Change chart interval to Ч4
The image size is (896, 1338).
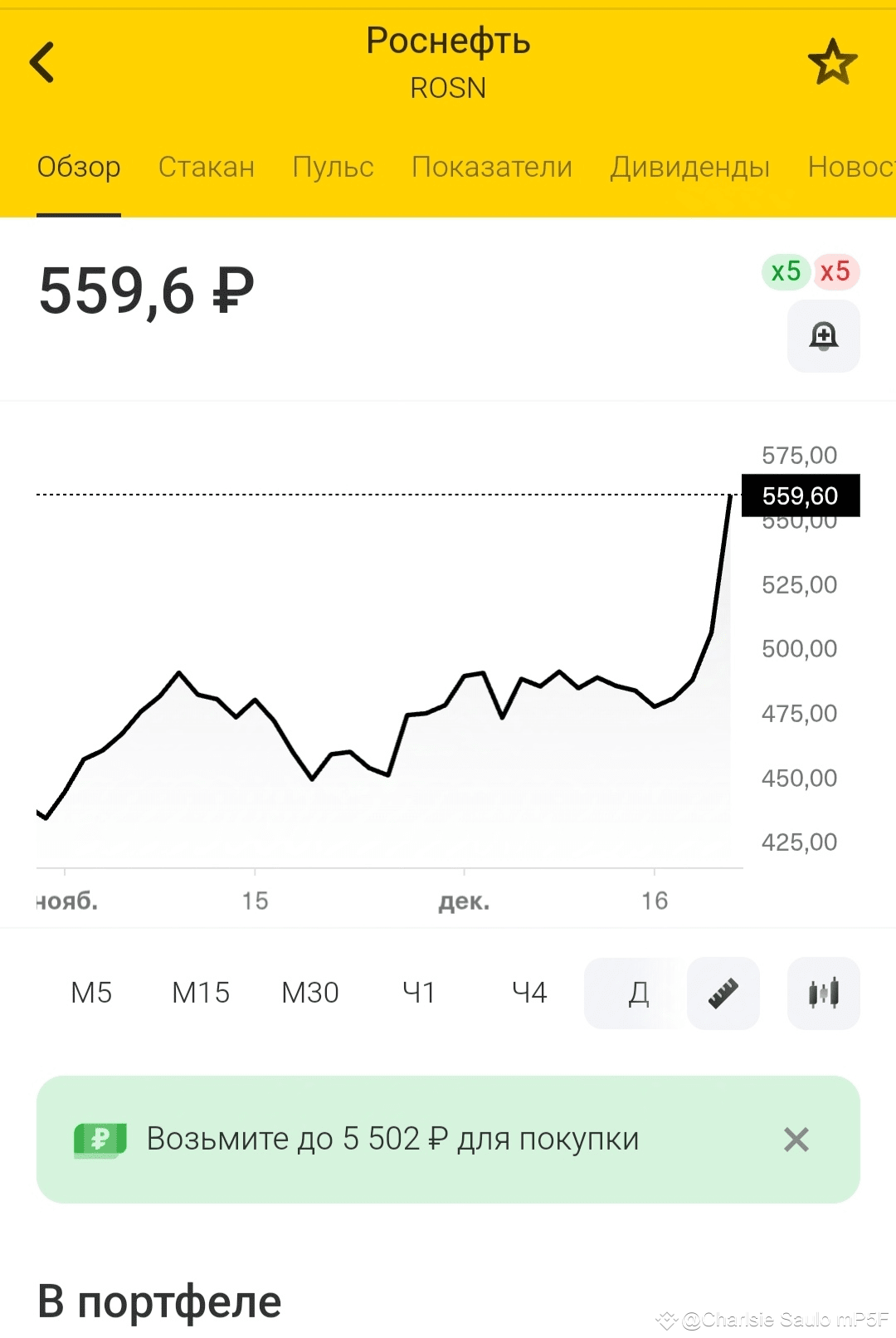529,993
